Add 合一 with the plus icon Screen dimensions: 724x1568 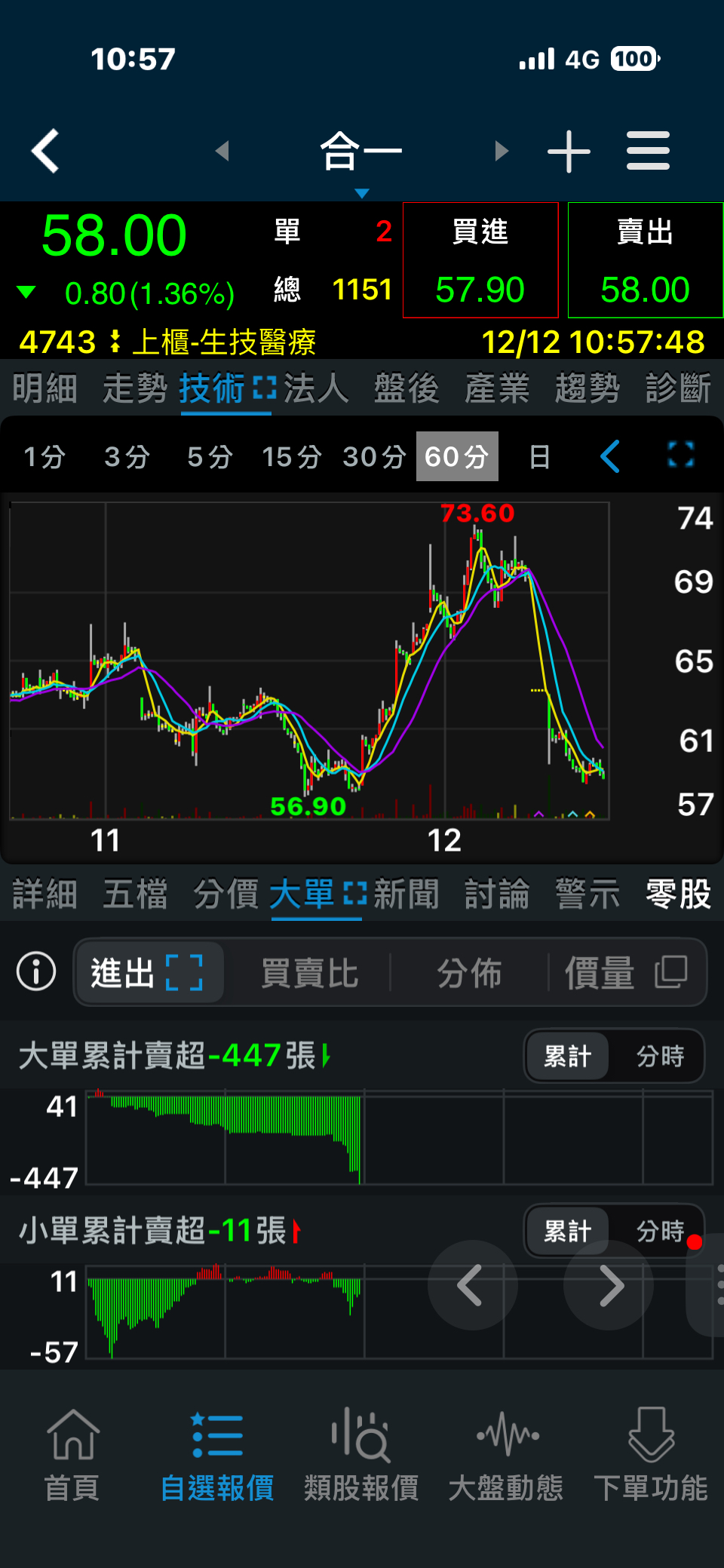569,151
